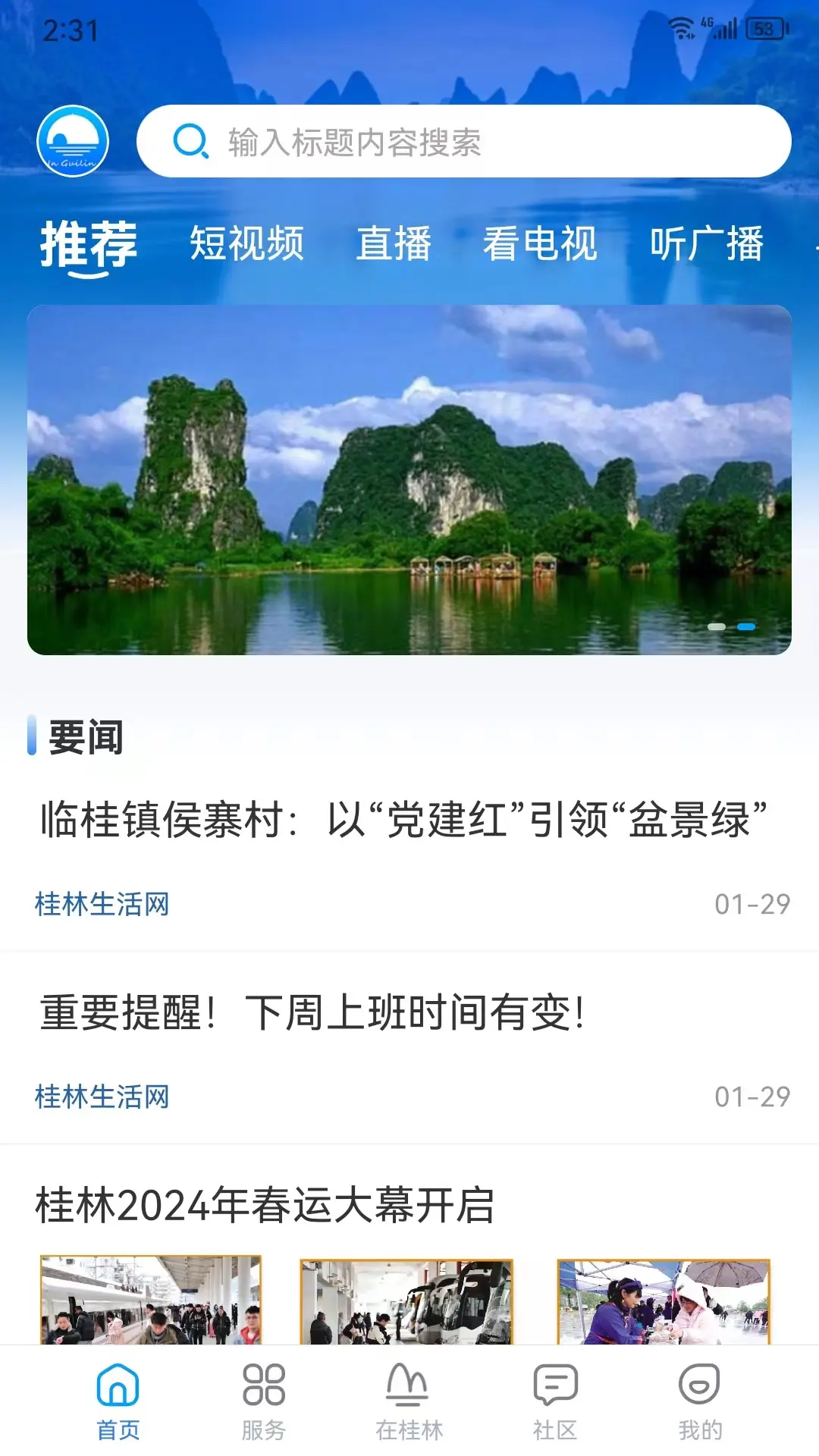Select the second carousel indicator dot

coord(746,627)
